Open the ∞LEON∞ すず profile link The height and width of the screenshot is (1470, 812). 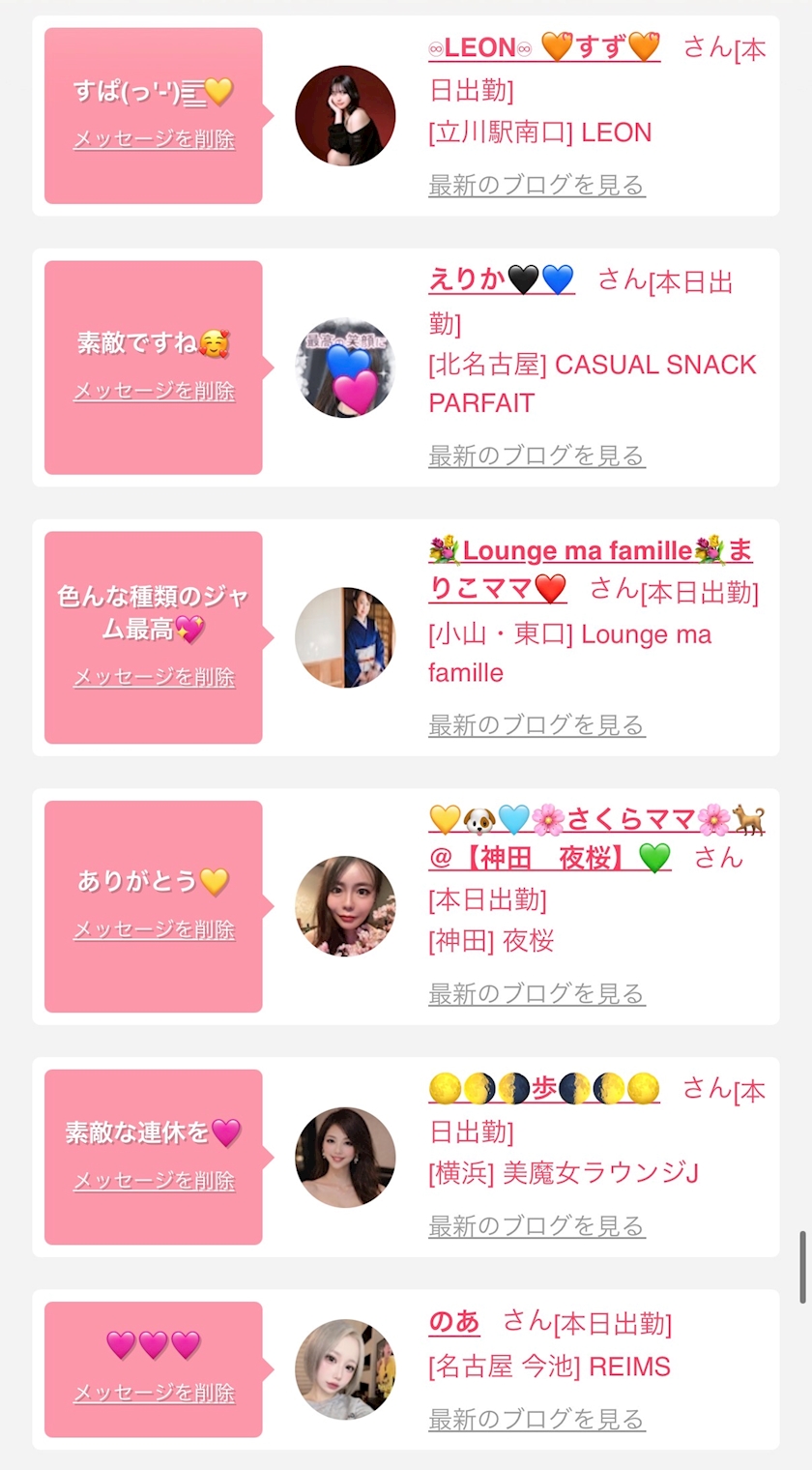point(544,47)
